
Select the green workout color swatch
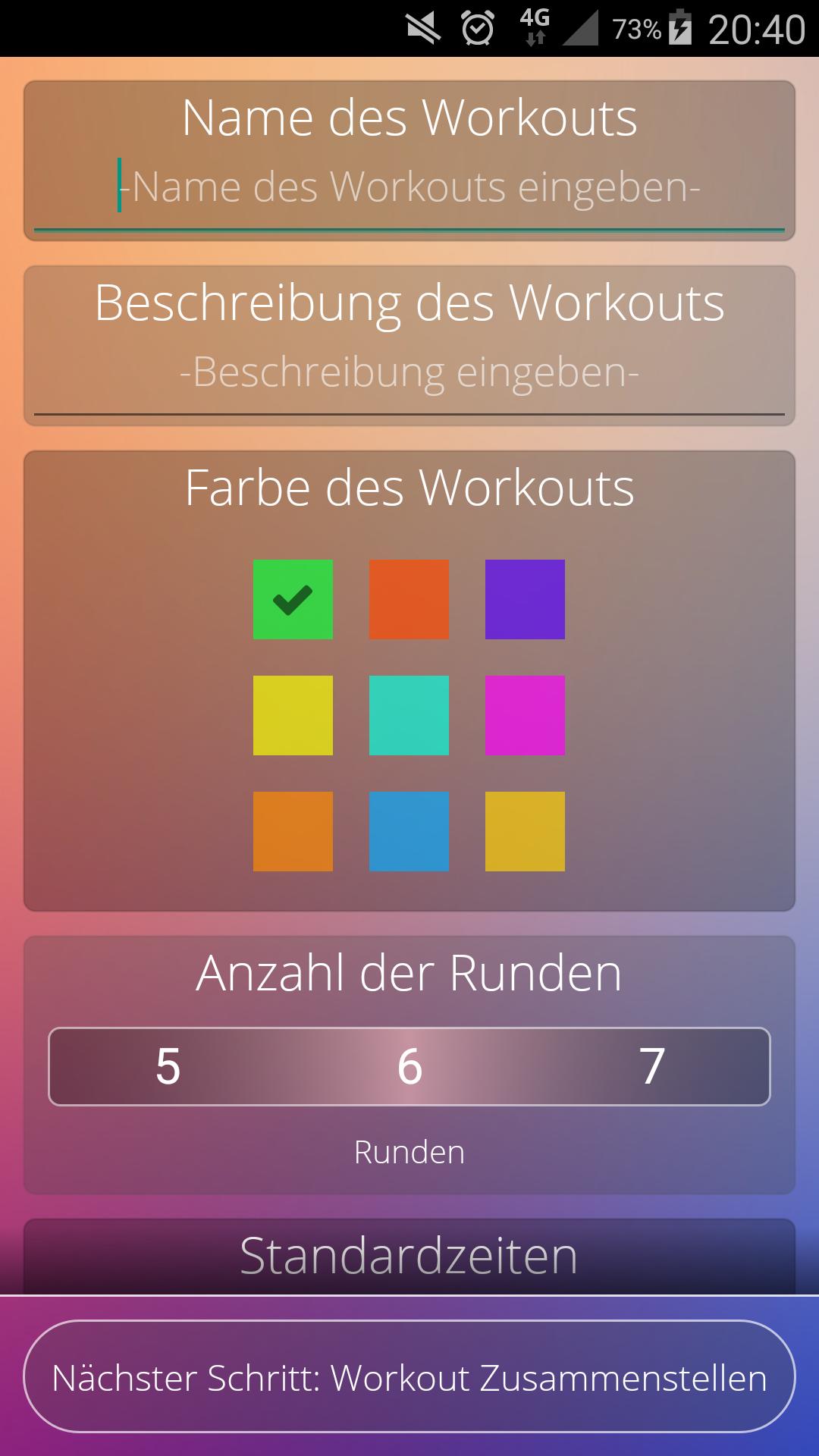coord(293,600)
